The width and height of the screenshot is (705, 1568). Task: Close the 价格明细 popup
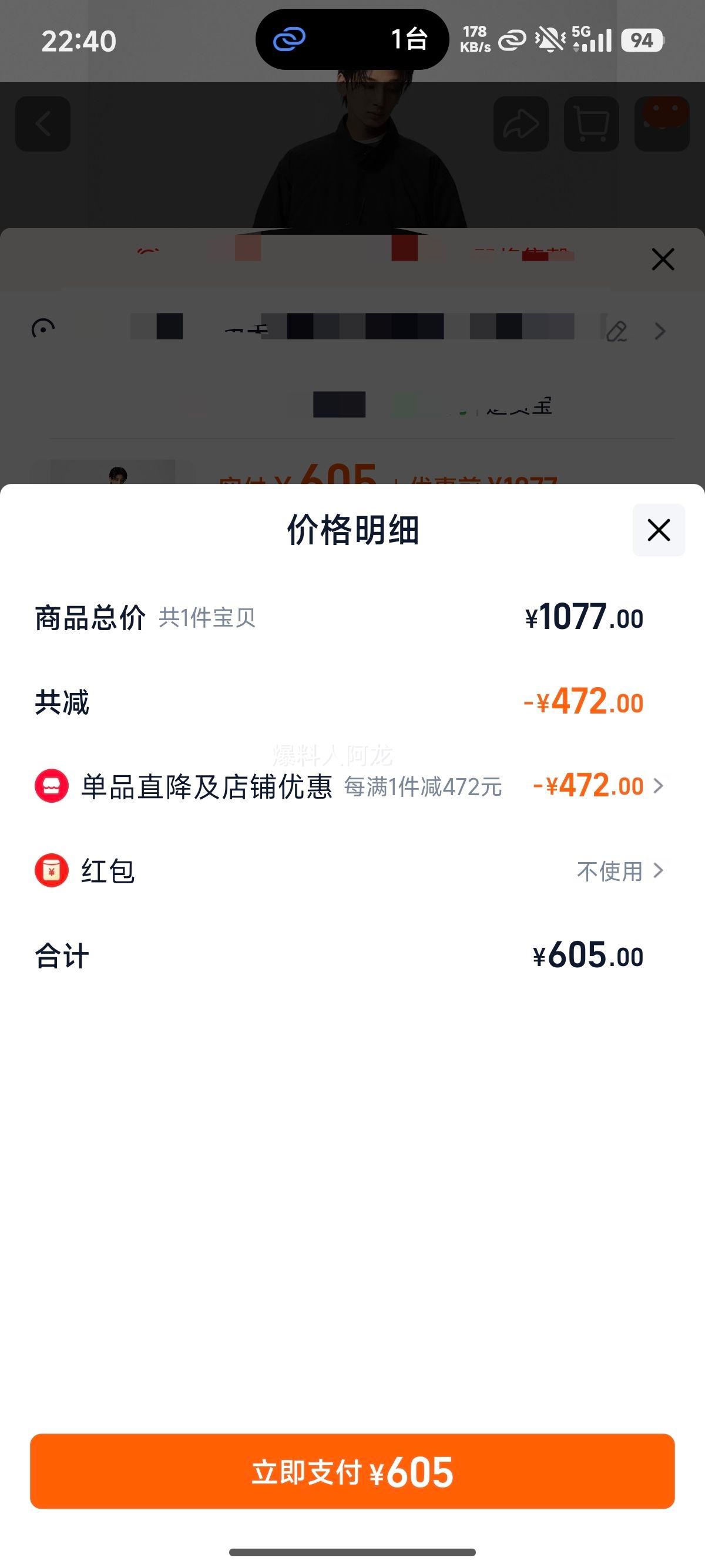coord(659,531)
